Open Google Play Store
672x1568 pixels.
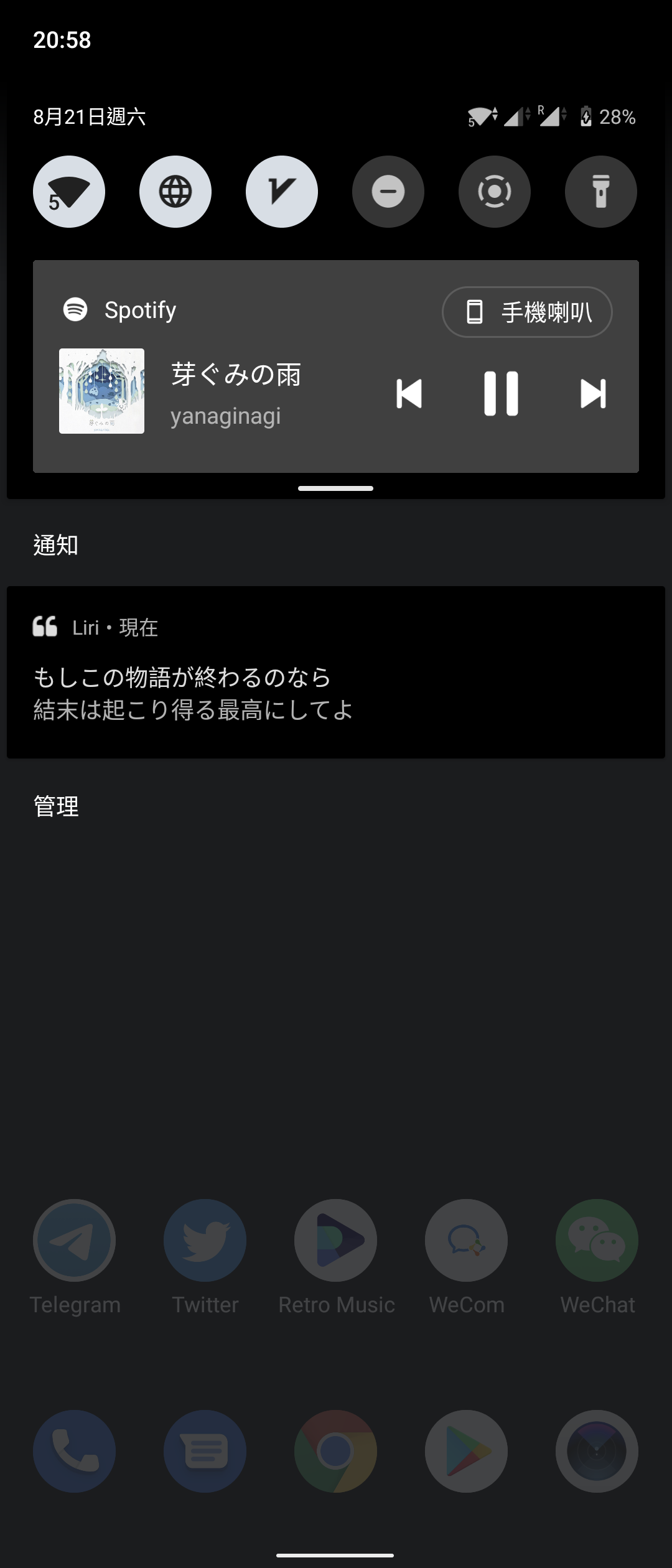[466, 1452]
